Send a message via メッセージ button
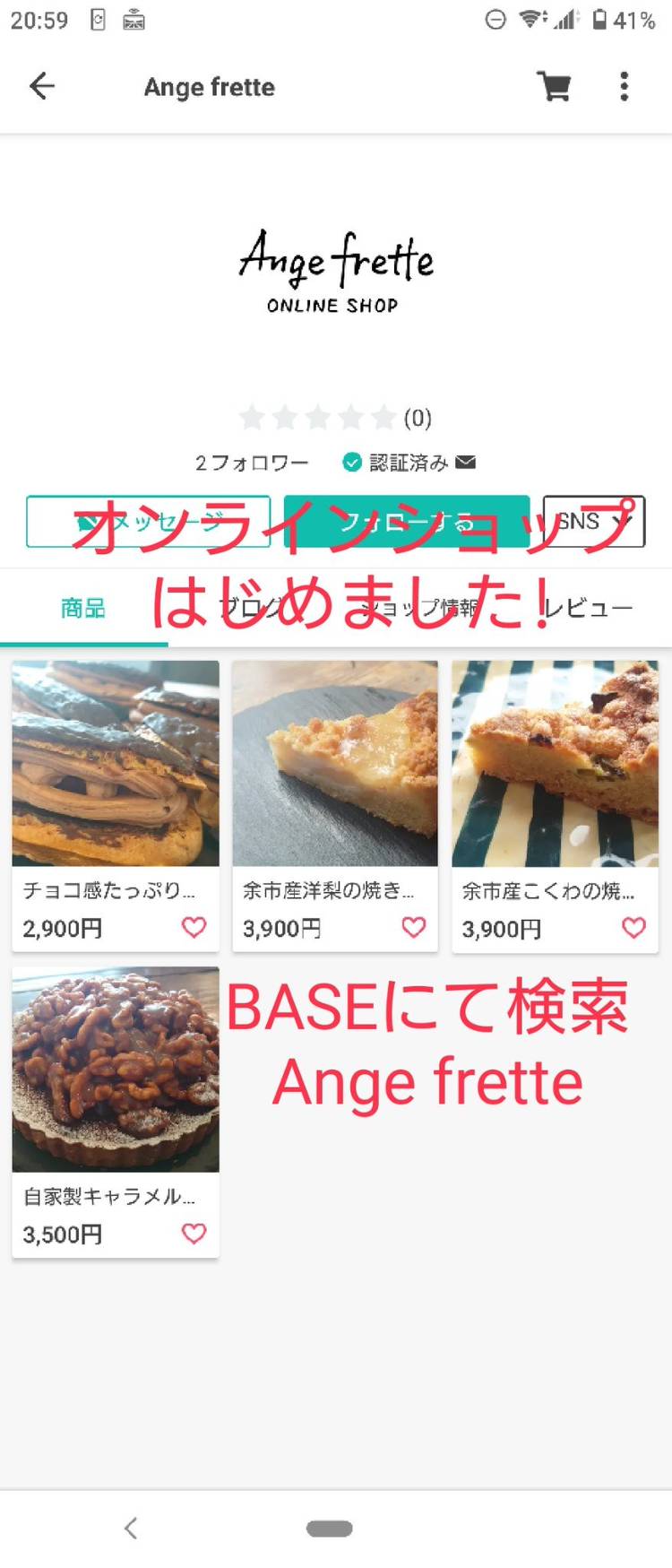Image resolution: width=672 pixels, height=1568 pixels. 148,521
